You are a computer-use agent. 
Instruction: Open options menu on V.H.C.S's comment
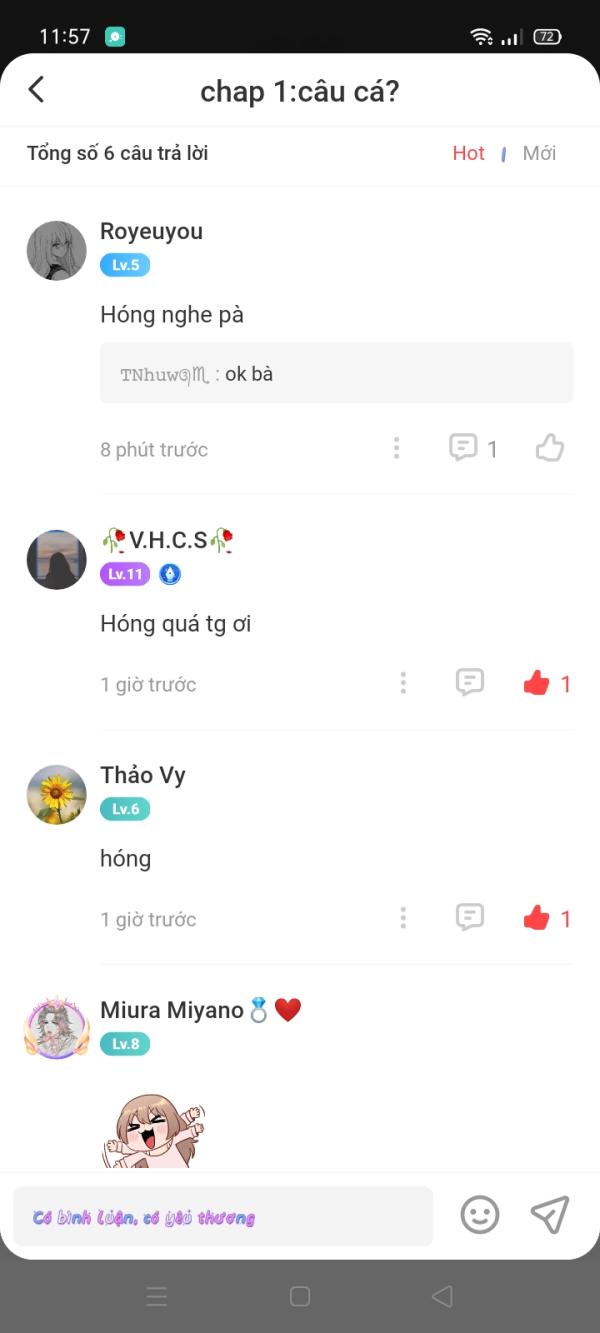403,683
